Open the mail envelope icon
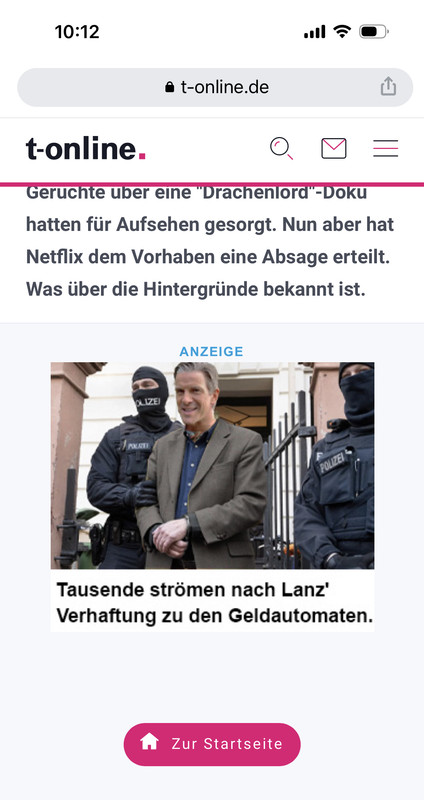Image resolution: width=424 pixels, height=800 pixels. [x=334, y=148]
